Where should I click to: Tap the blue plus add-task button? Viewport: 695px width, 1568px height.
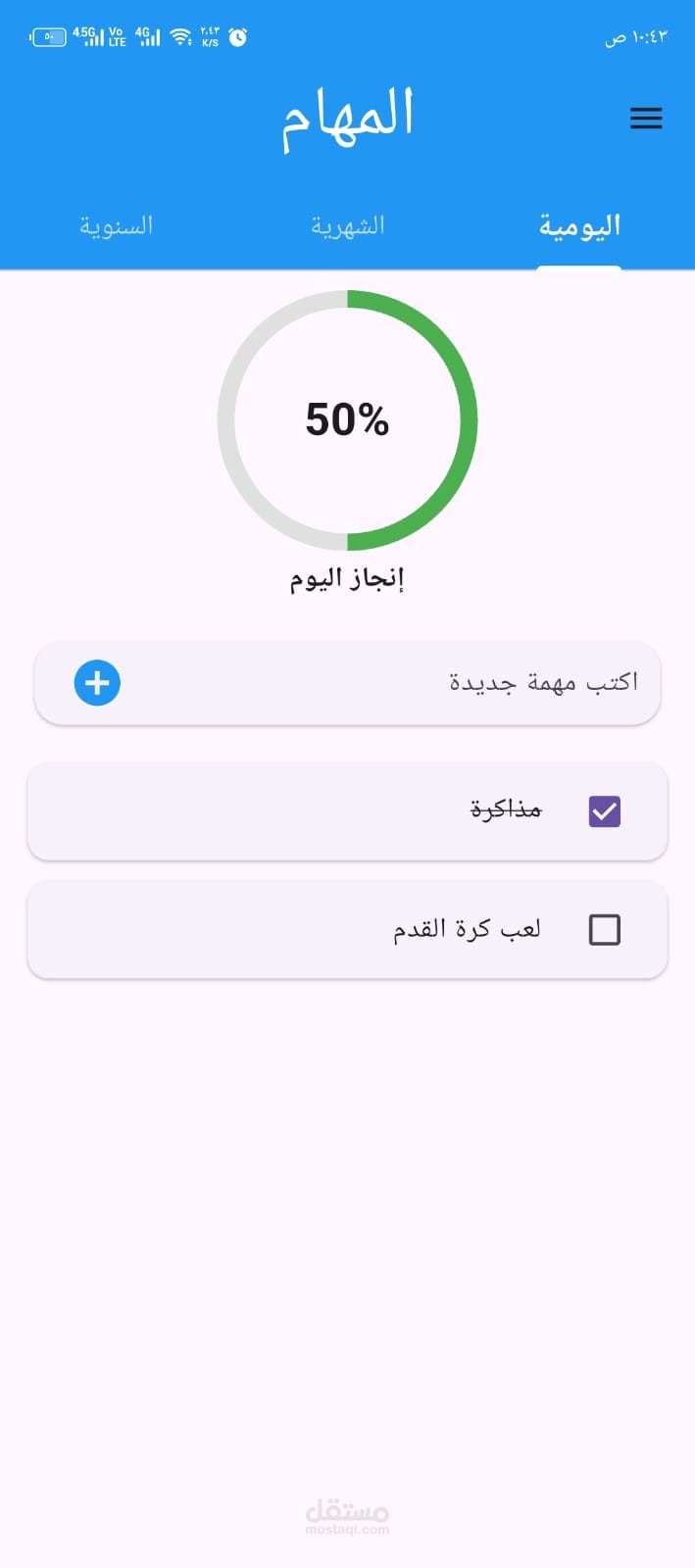[x=97, y=683]
